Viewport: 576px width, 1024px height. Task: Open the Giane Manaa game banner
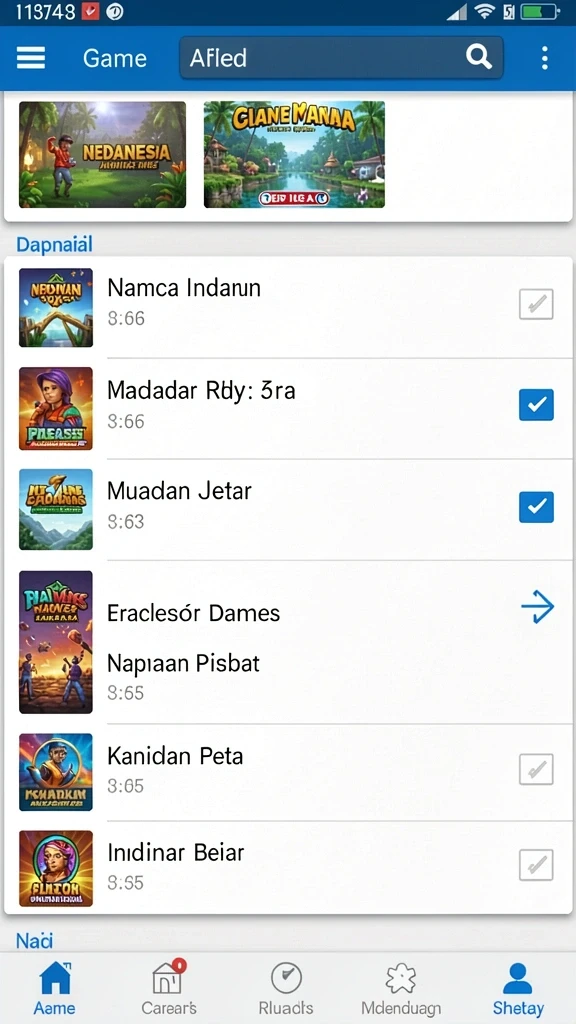pyautogui.click(x=295, y=155)
